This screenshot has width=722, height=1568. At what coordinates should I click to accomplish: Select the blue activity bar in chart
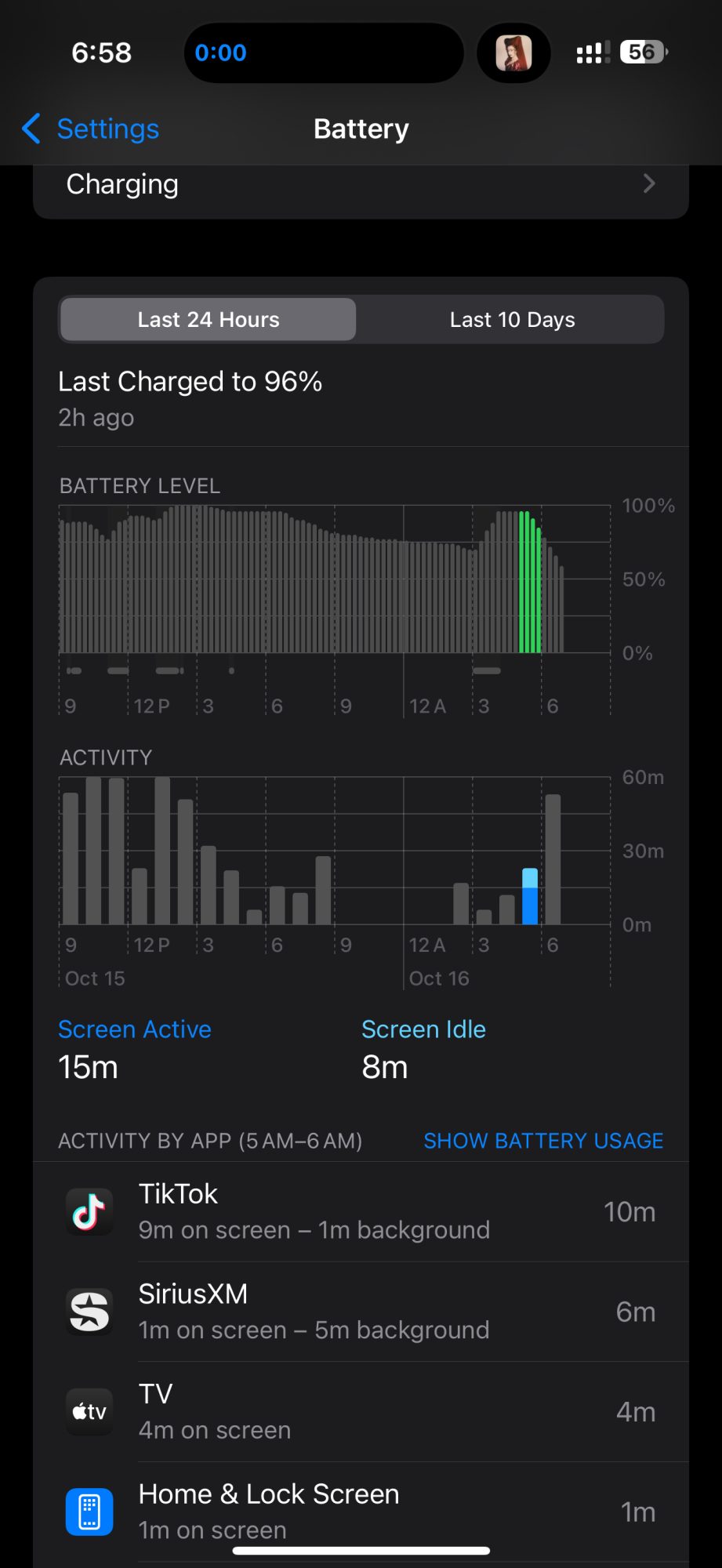[x=530, y=898]
